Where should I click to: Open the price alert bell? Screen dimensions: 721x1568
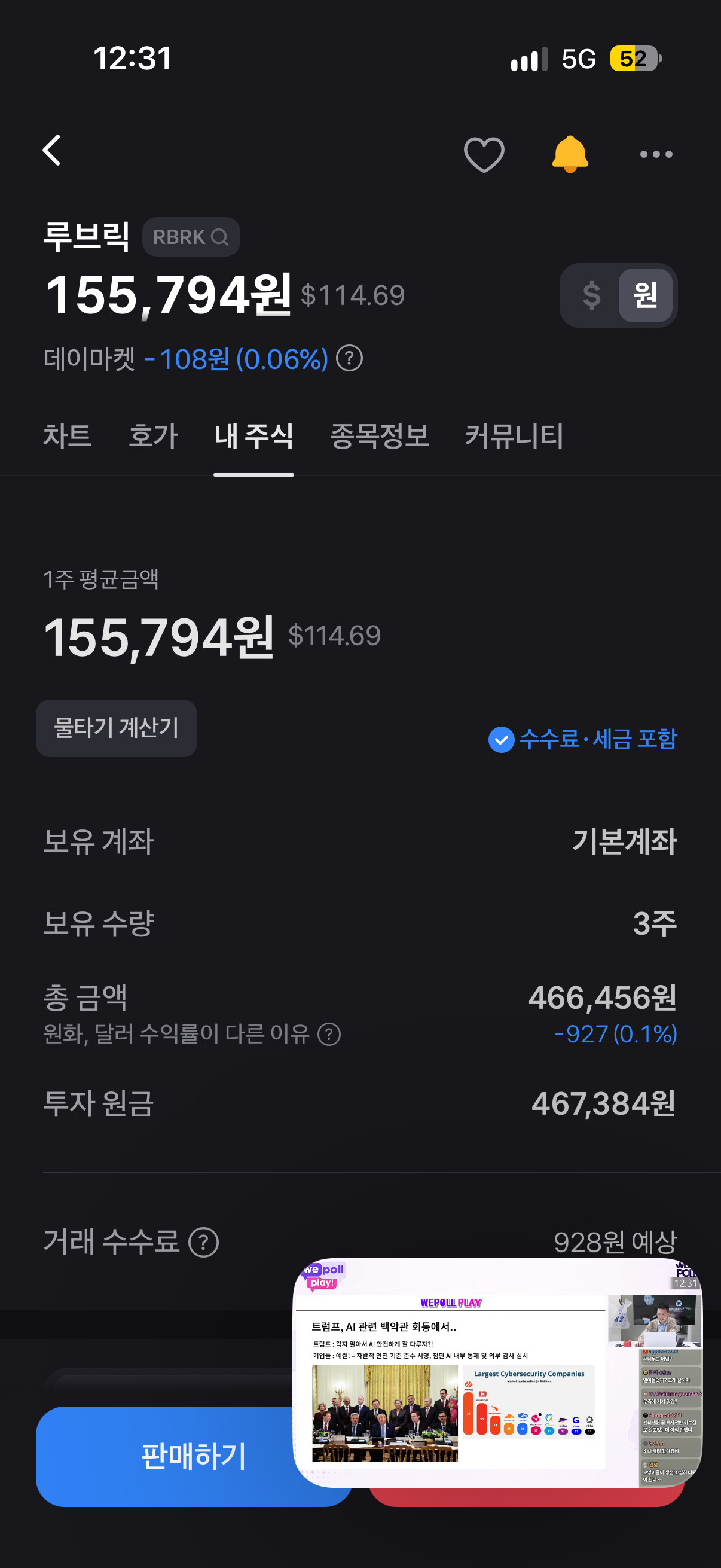(570, 154)
